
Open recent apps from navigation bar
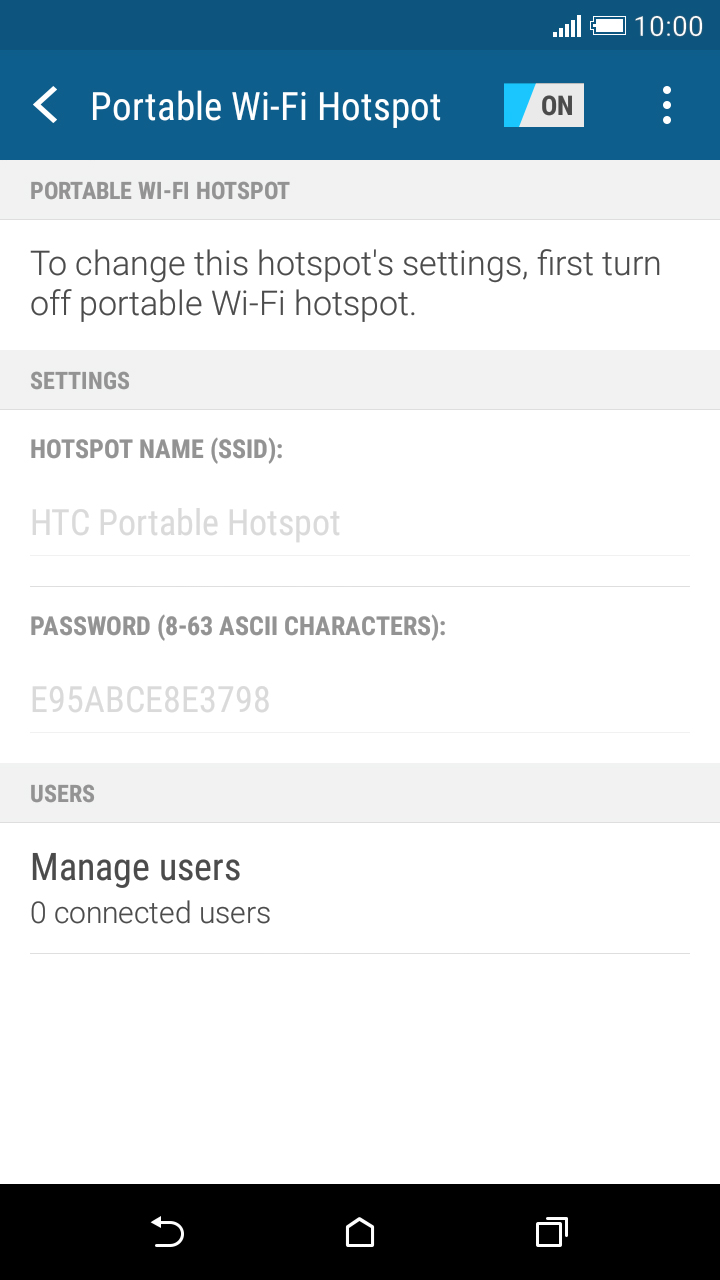click(552, 1232)
